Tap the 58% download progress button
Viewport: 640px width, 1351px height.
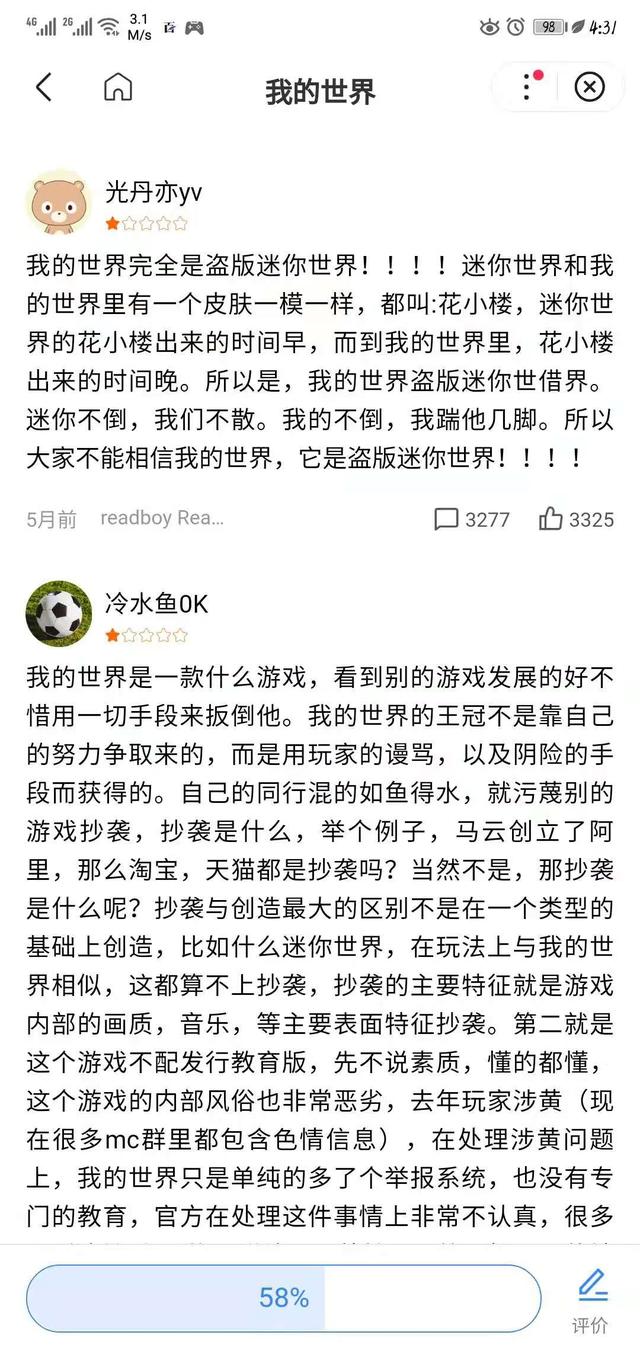tap(284, 1297)
